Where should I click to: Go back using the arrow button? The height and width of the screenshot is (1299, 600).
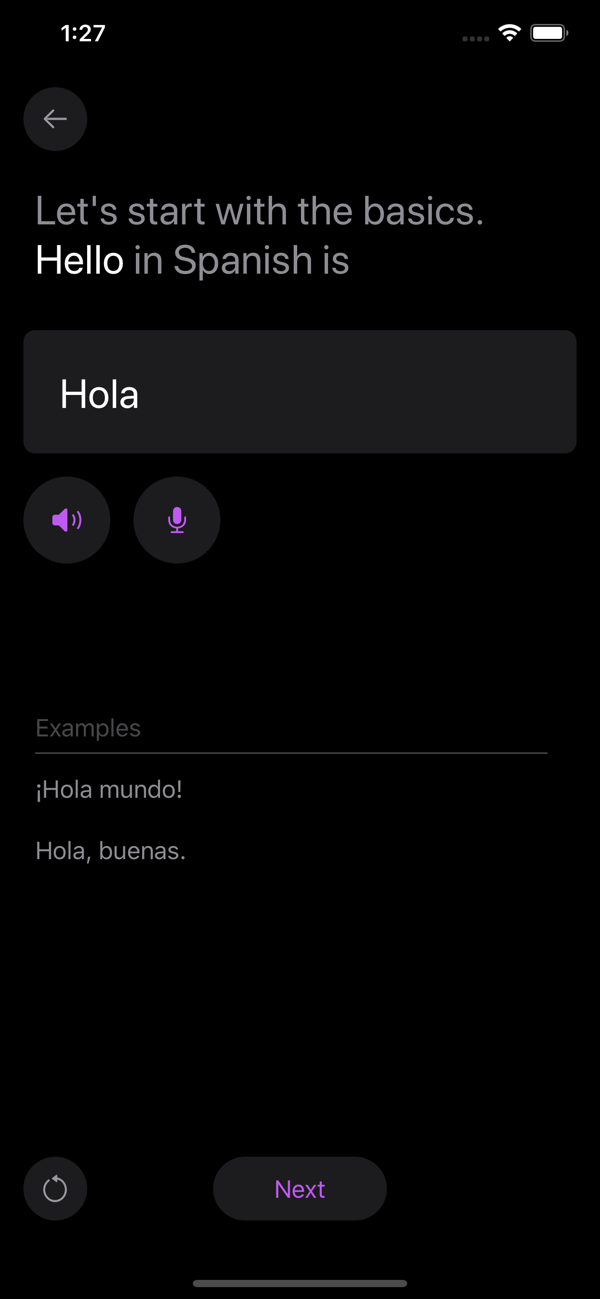[55, 119]
